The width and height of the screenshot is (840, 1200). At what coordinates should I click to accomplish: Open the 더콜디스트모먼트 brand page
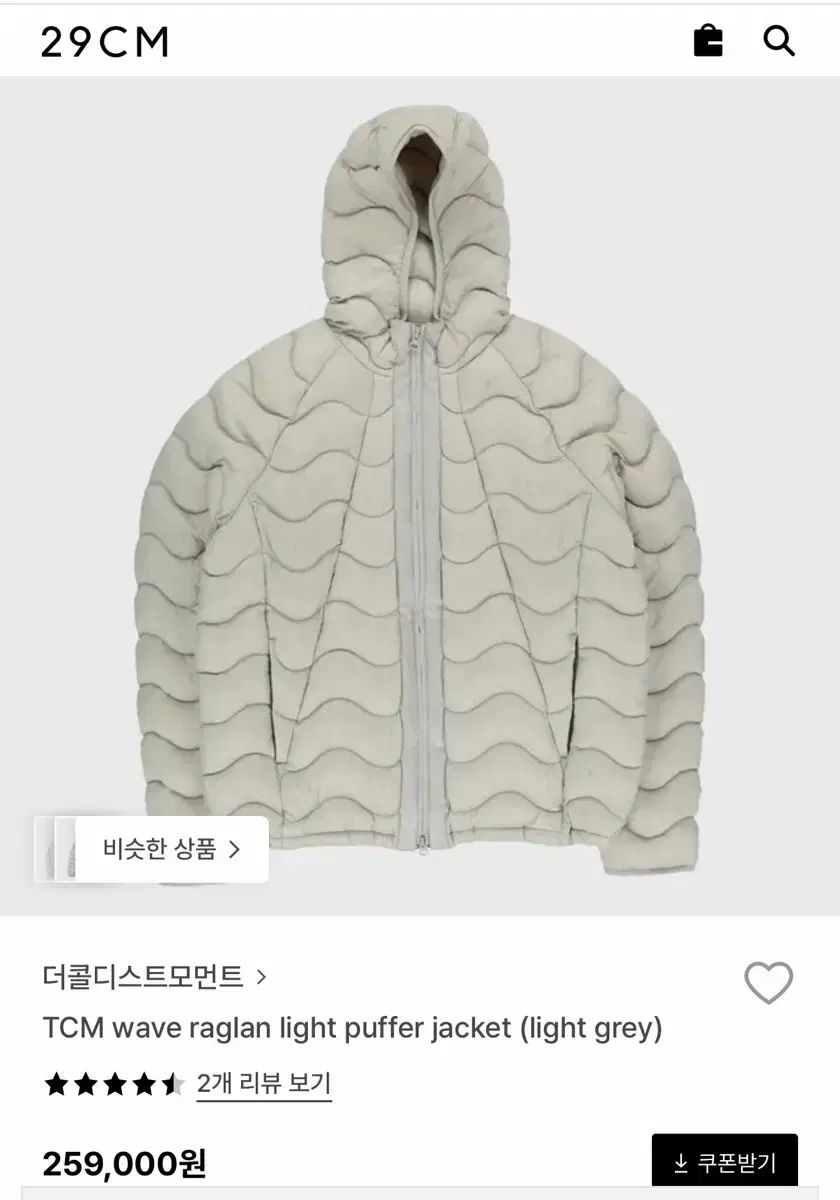(x=155, y=976)
